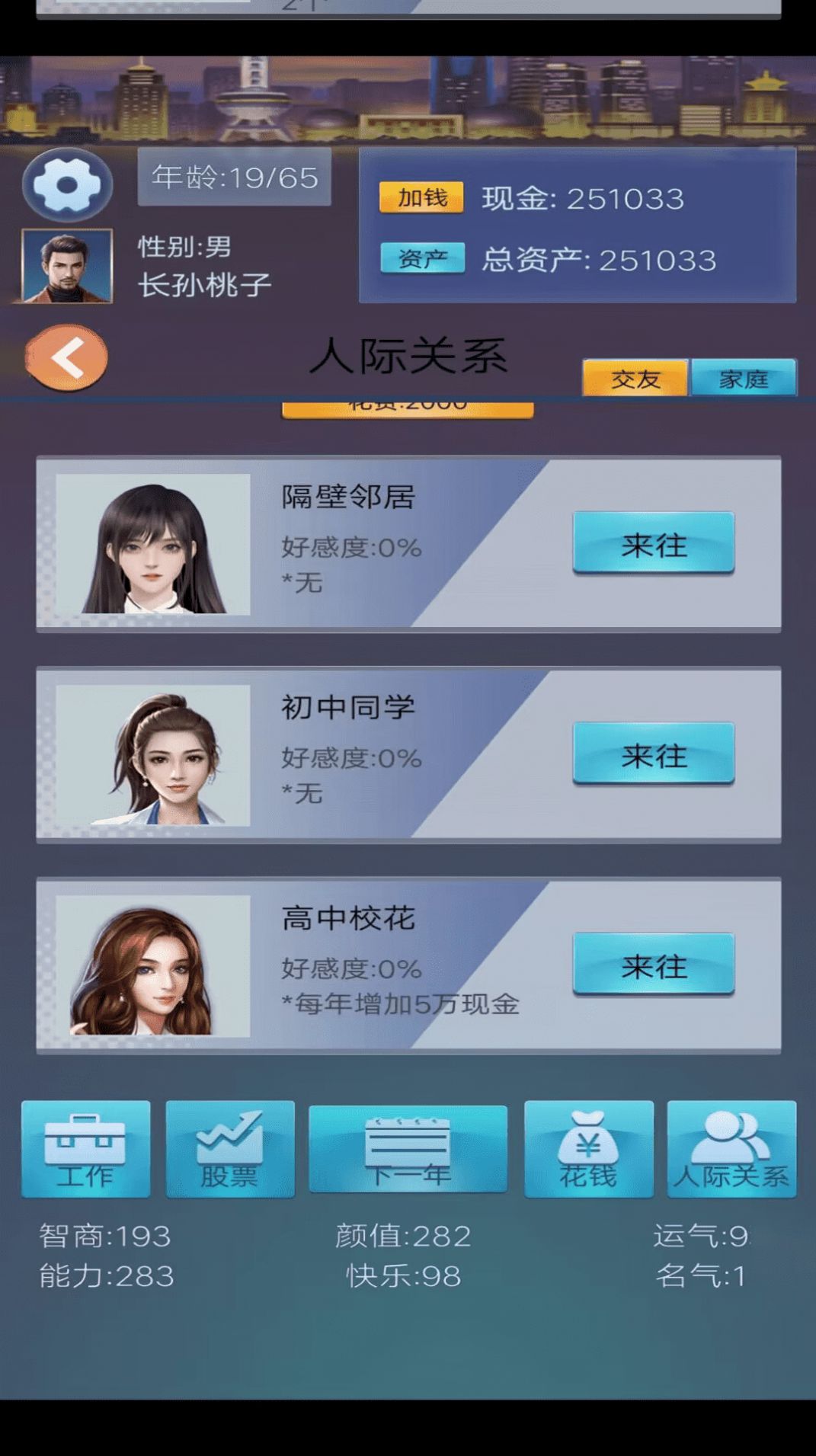Open the 工作 work menu
The image size is (816, 1456).
pos(85,1149)
